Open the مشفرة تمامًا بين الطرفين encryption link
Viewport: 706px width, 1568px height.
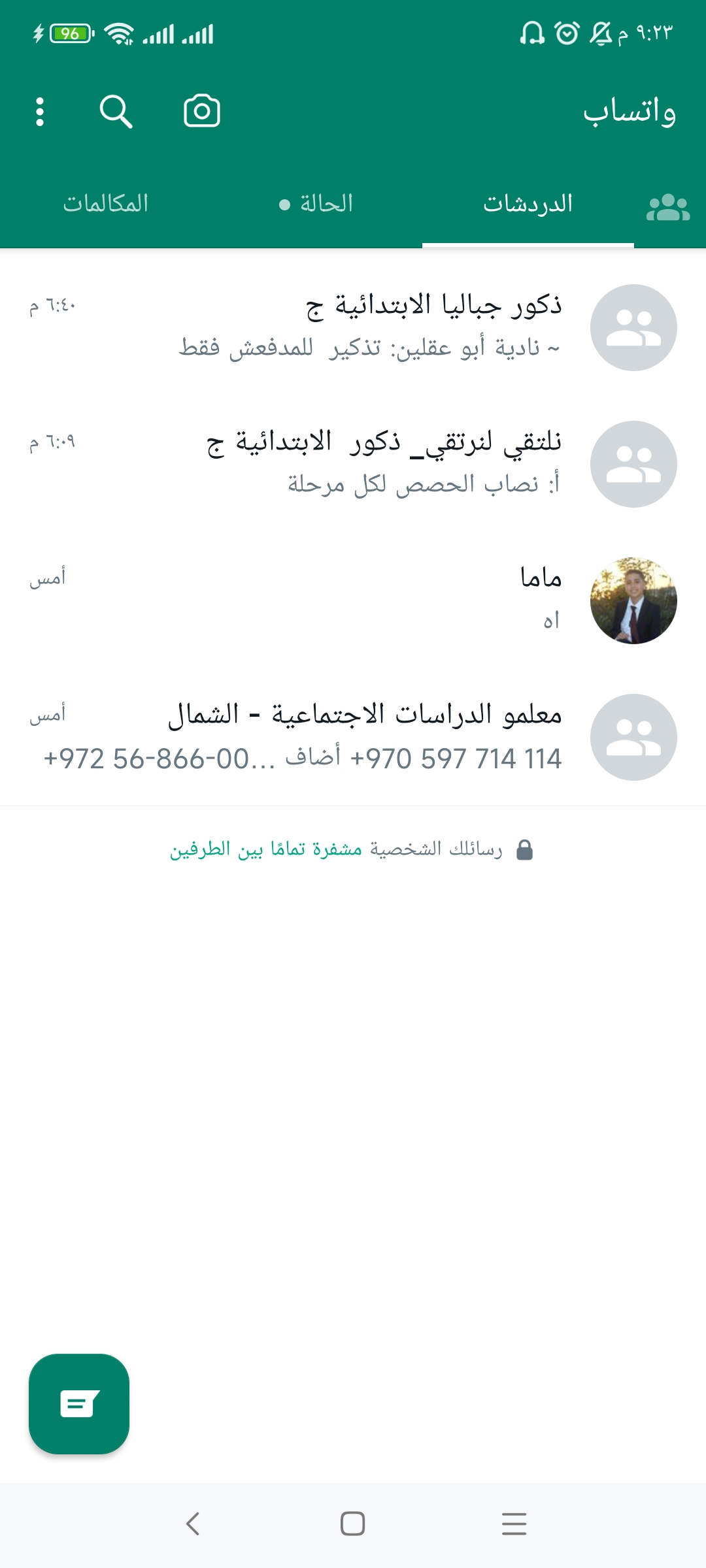coord(266,849)
